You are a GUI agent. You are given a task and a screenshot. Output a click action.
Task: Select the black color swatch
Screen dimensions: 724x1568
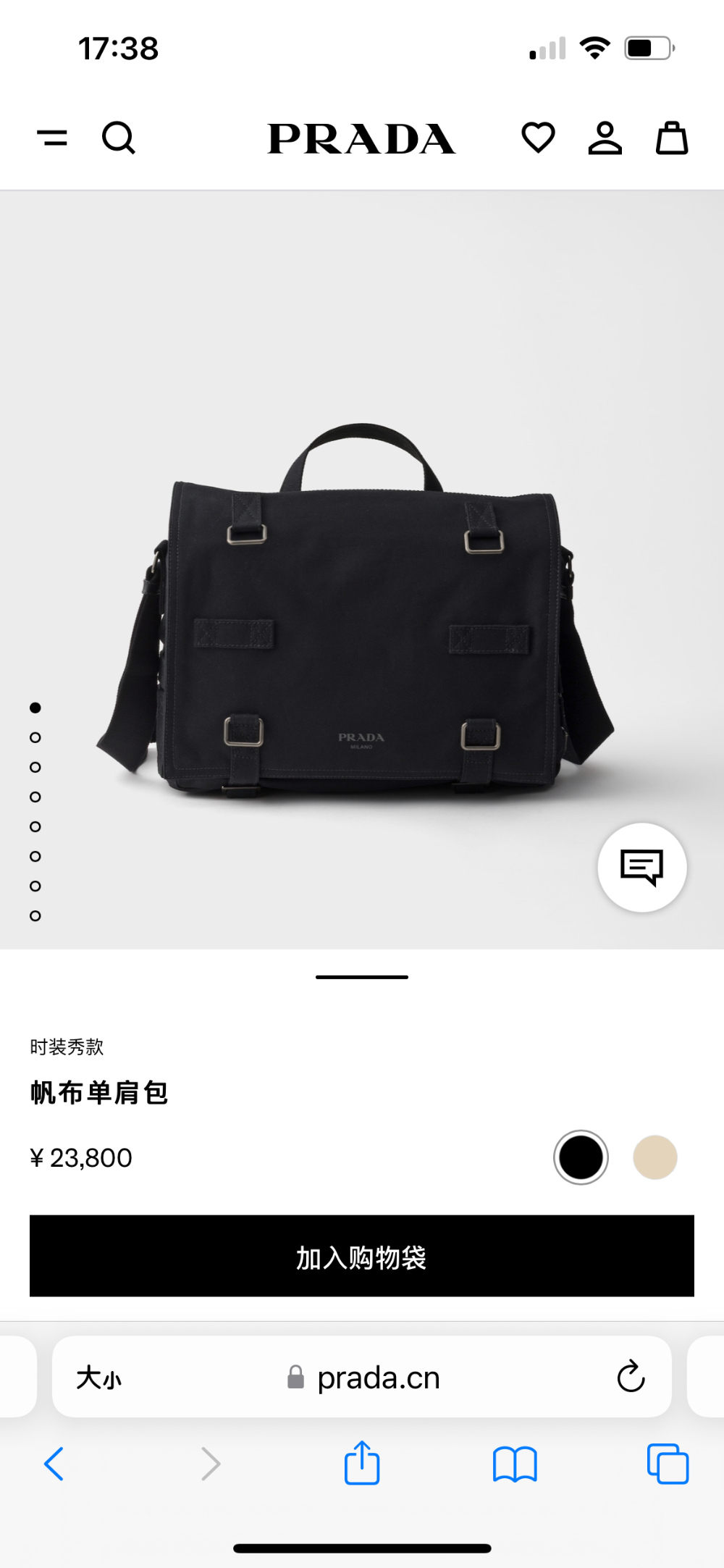[x=581, y=1157]
